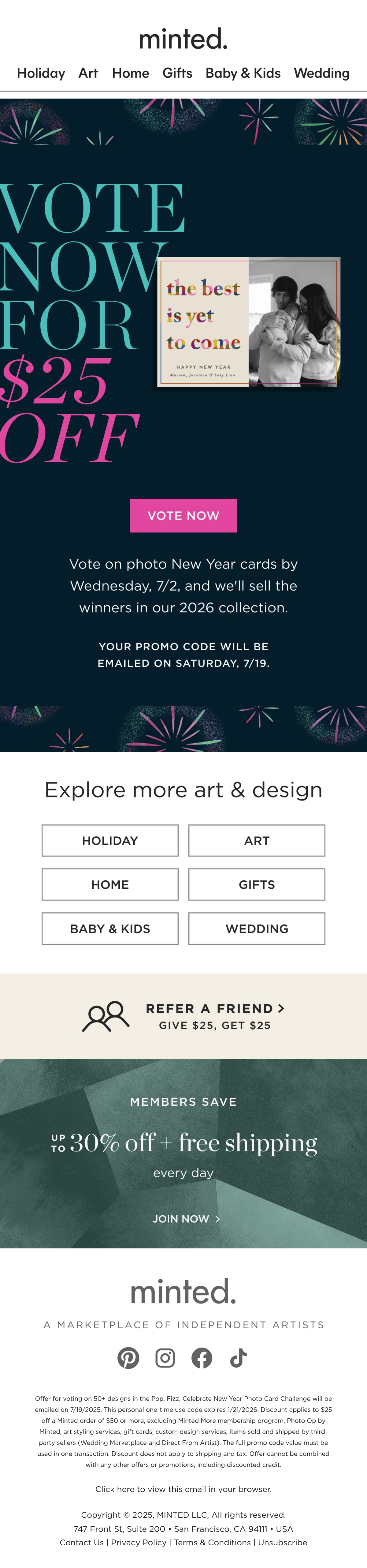Unsubscribe from these emails
The width and height of the screenshot is (367, 1568).
(x=283, y=1542)
